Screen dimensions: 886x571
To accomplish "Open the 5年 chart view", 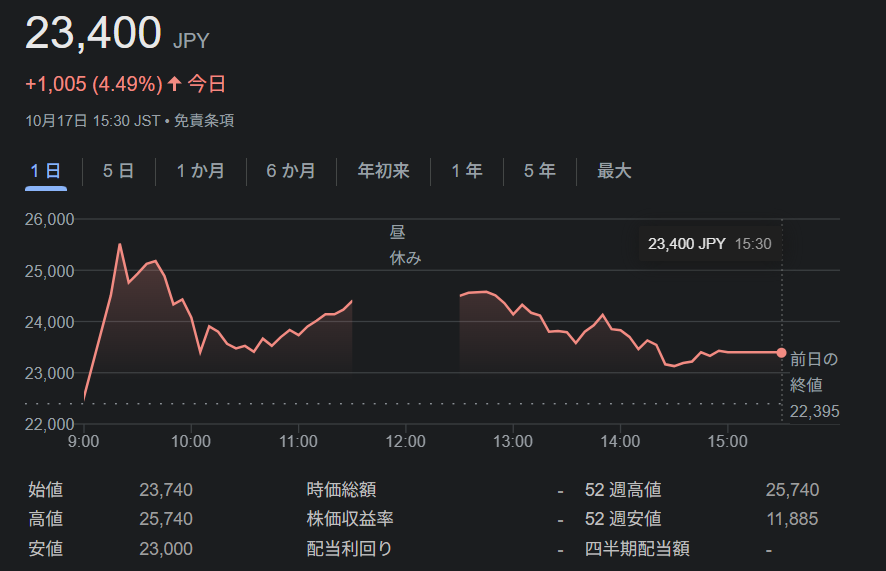I will click(x=540, y=171).
